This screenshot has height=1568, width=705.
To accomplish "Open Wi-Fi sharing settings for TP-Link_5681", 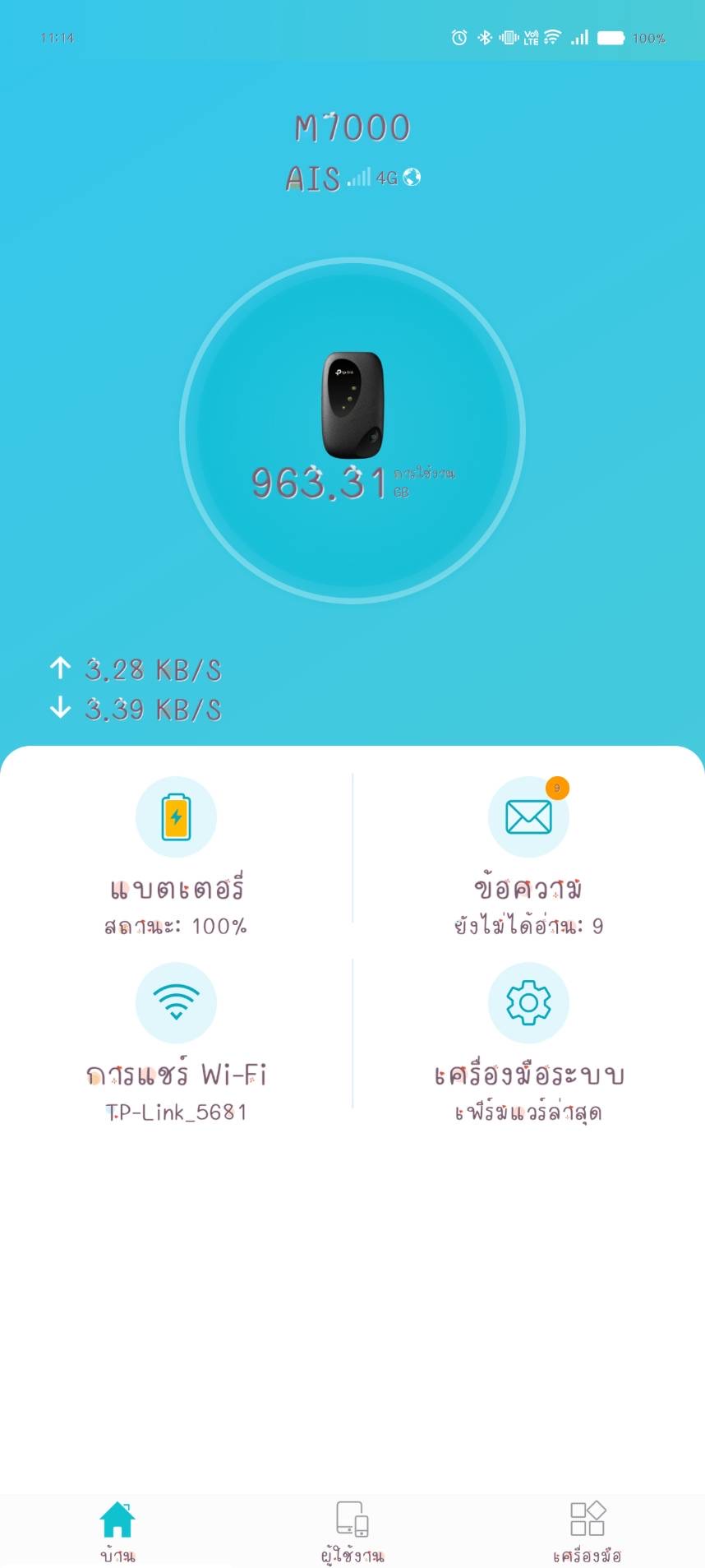I will coord(176,1040).
